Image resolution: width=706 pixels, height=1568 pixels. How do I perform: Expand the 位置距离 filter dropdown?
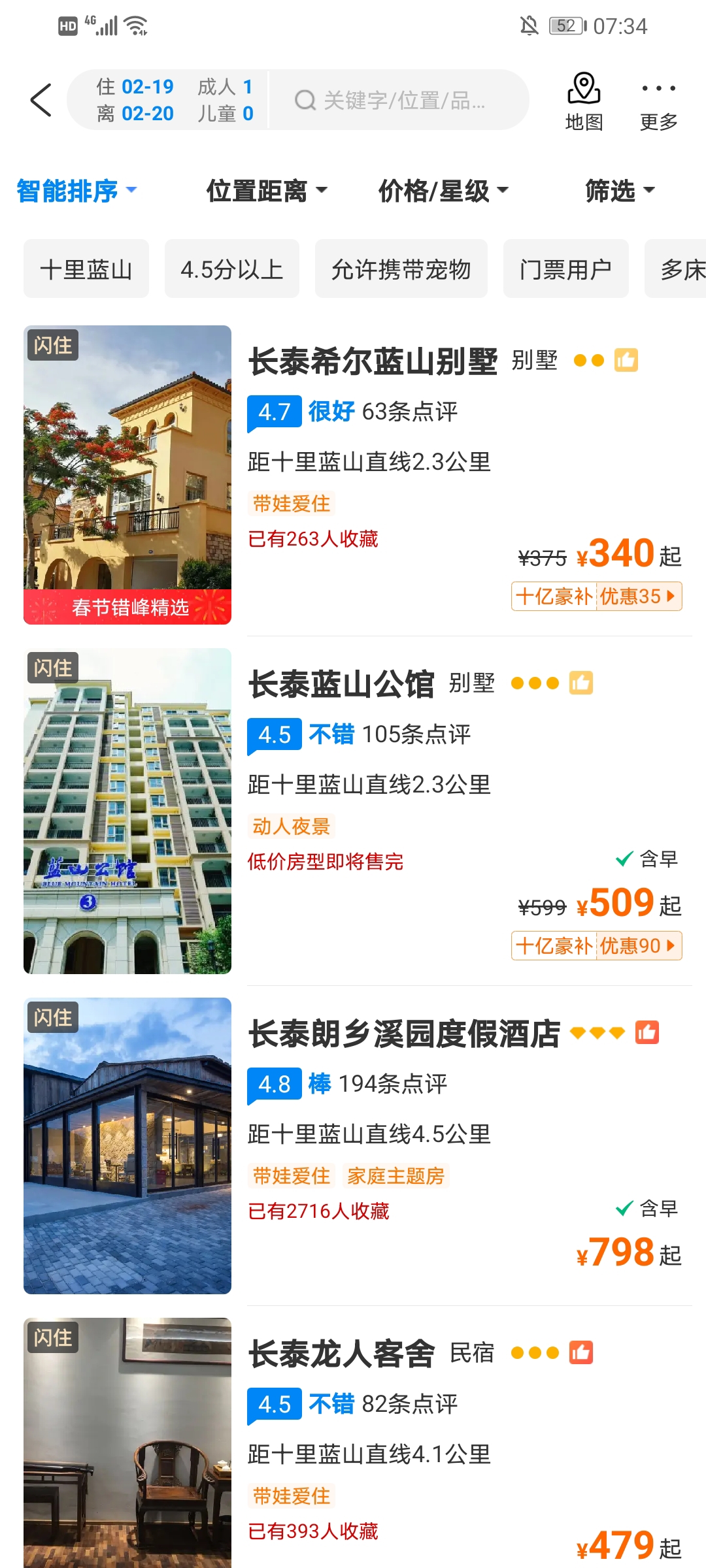coord(266,191)
